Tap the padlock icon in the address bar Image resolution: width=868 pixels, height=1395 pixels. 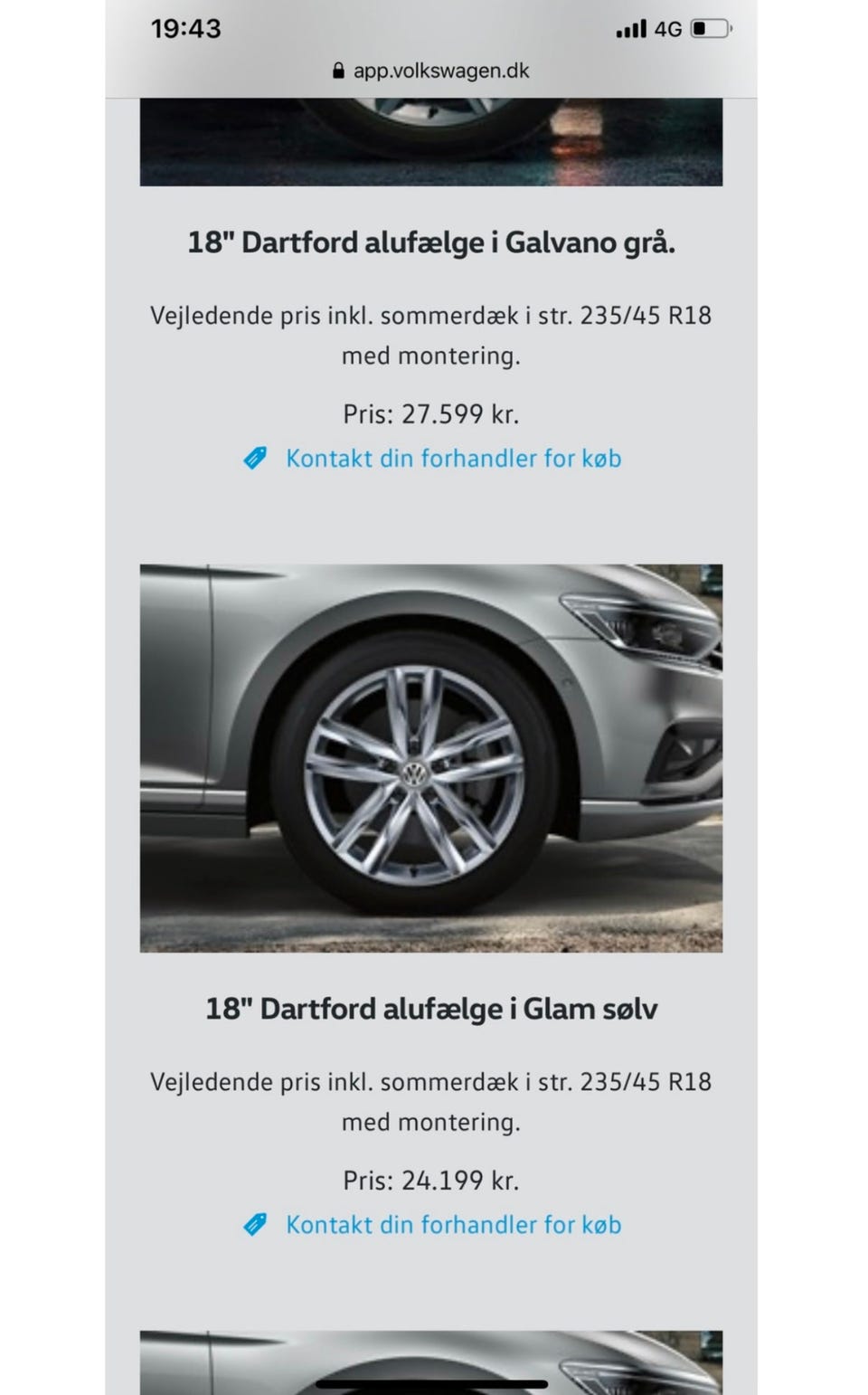click(337, 71)
